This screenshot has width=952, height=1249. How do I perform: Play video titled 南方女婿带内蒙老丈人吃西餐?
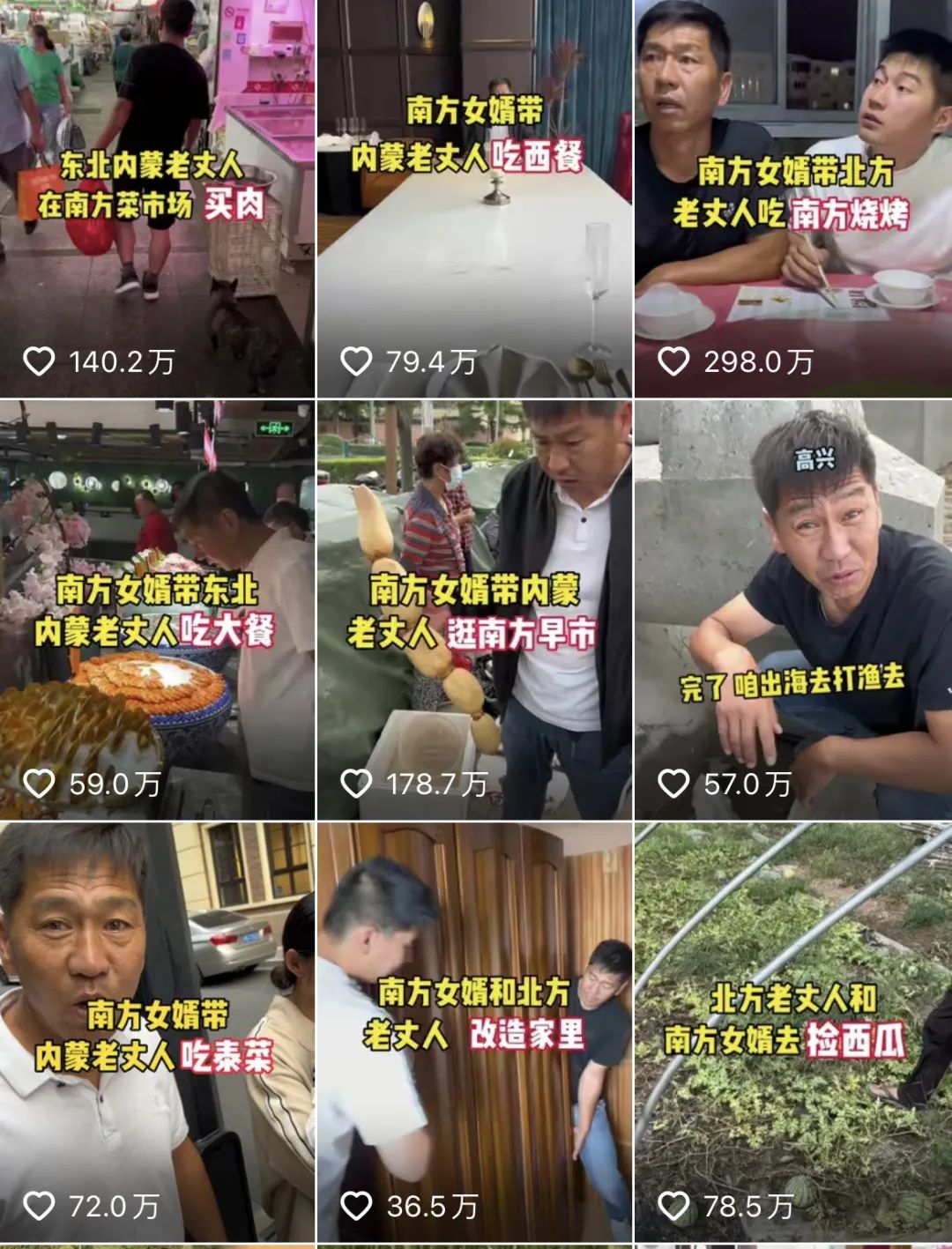474,198
